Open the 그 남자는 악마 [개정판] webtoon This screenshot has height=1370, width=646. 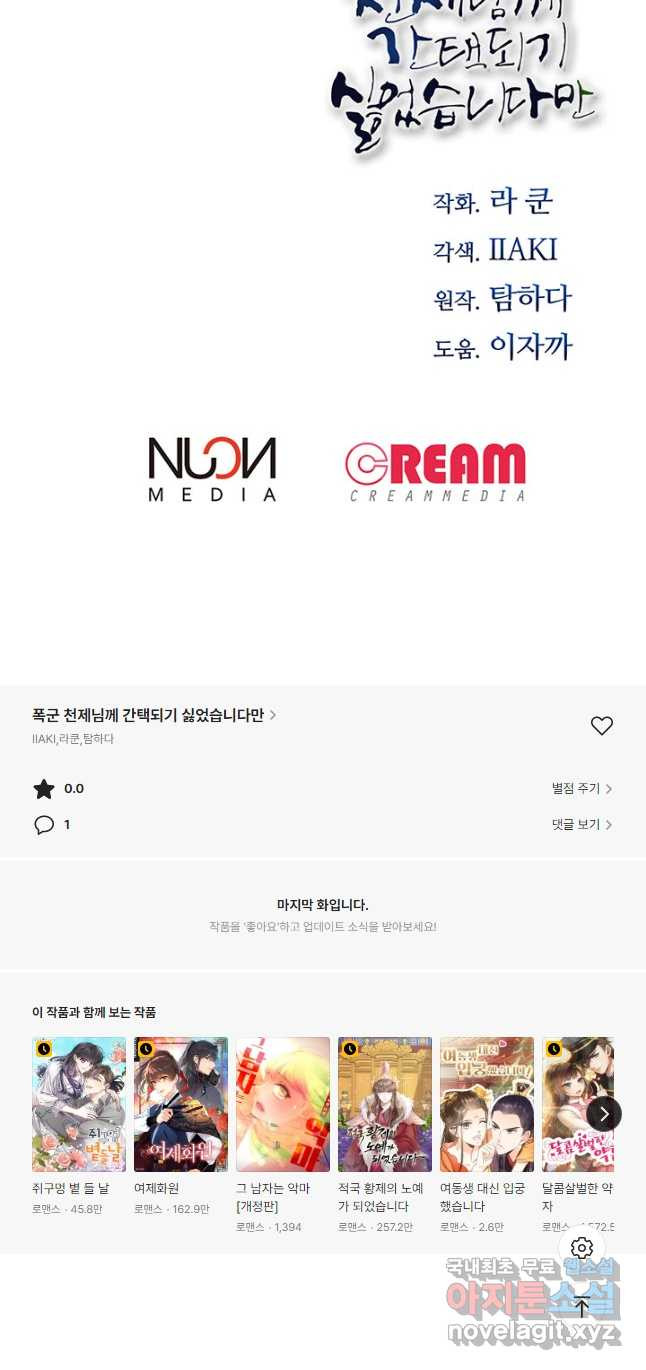click(283, 1104)
